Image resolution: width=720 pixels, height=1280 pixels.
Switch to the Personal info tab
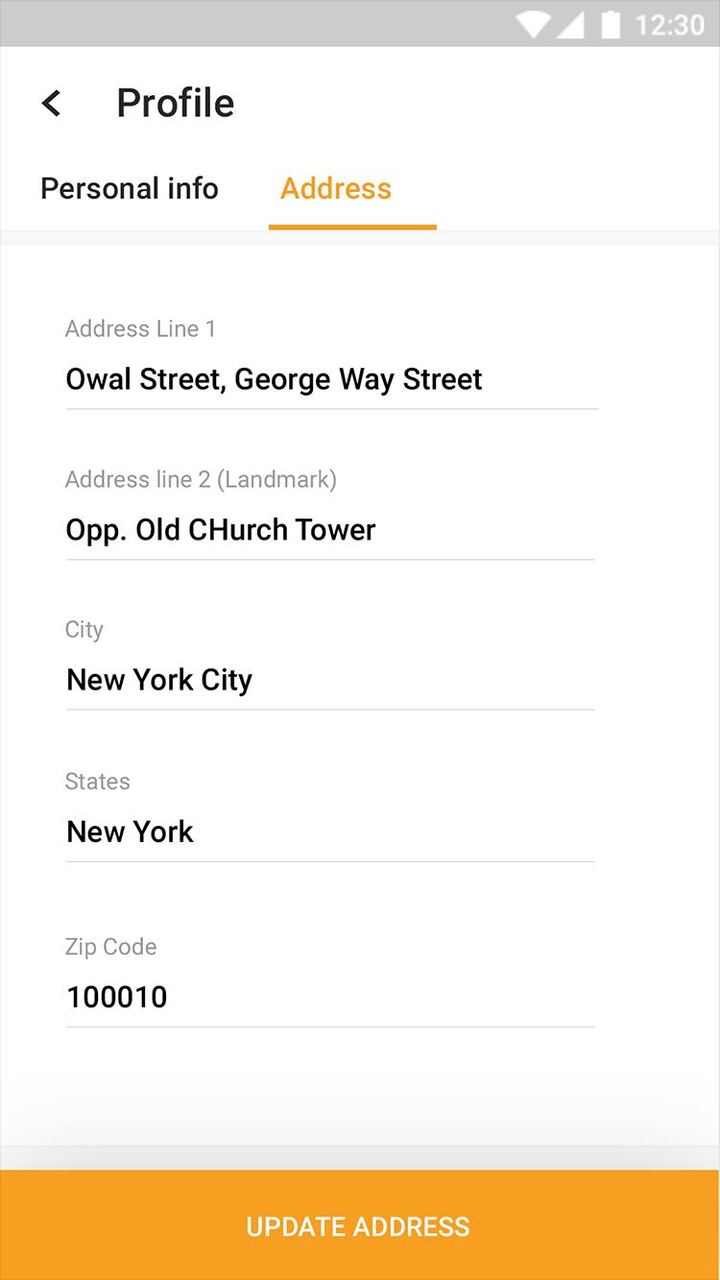tap(129, 188)
